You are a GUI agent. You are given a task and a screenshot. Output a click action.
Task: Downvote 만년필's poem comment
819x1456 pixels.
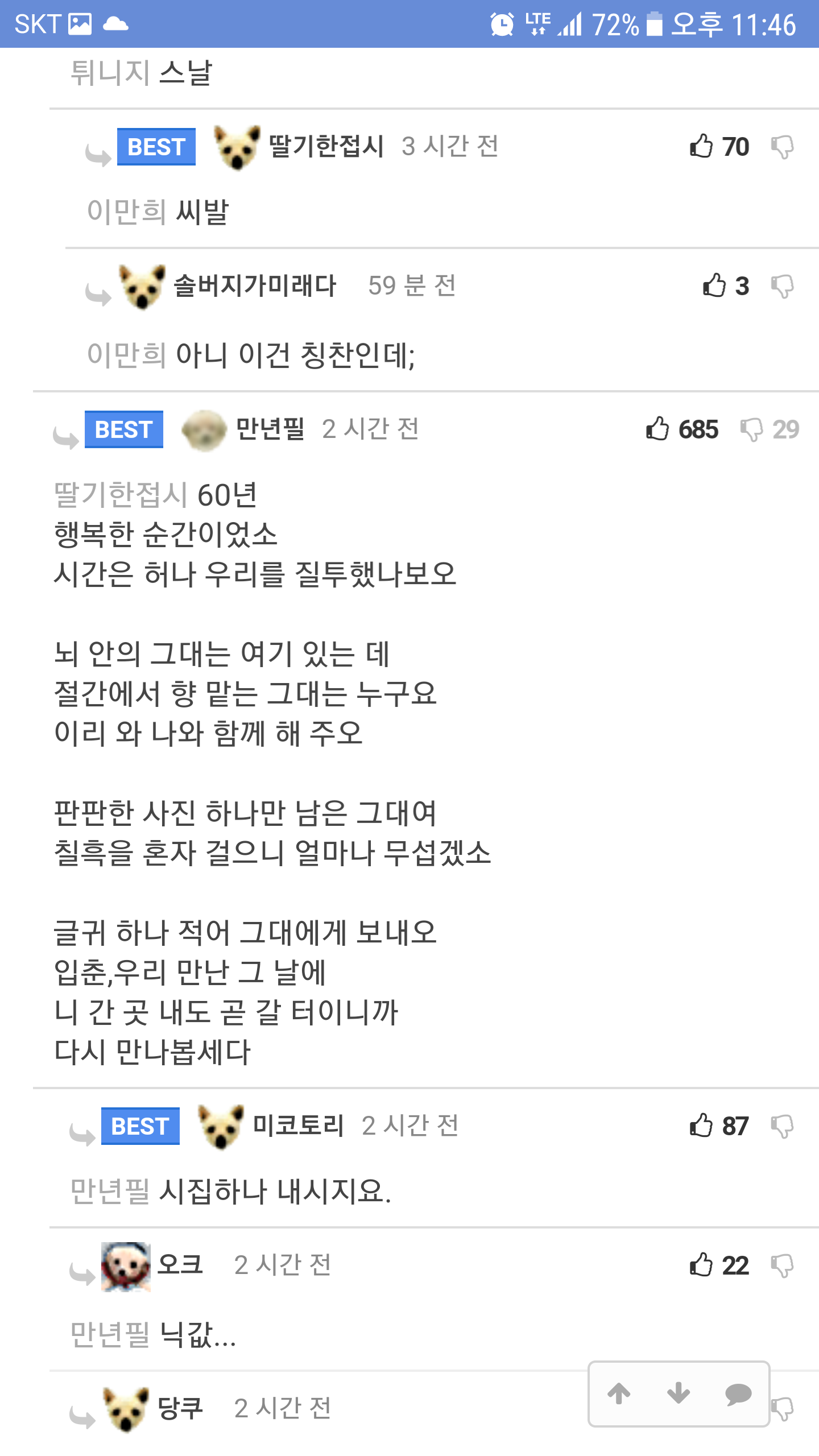click(x=751, y=430)
